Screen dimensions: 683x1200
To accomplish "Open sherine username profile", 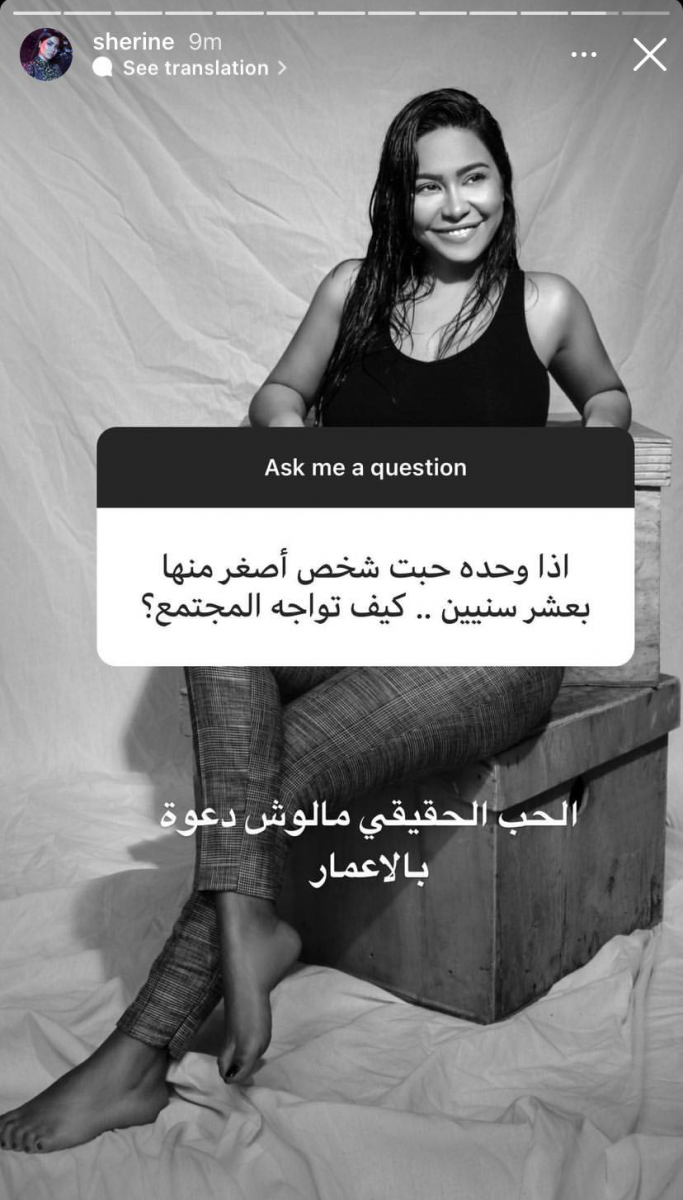I will point(133,42).
